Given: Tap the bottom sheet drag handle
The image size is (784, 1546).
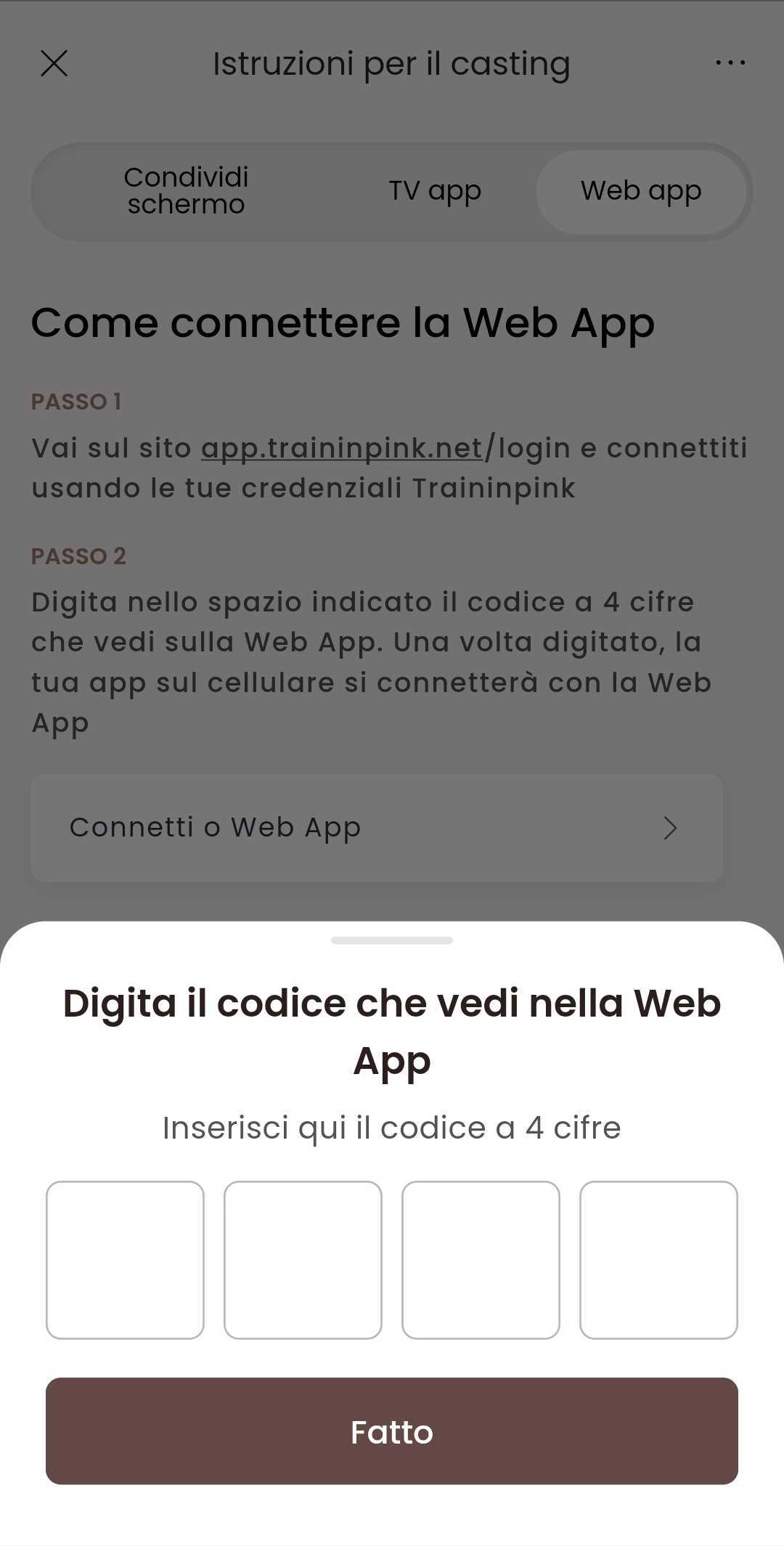Looking at the screenshot, I should click(x=392, y=940).
